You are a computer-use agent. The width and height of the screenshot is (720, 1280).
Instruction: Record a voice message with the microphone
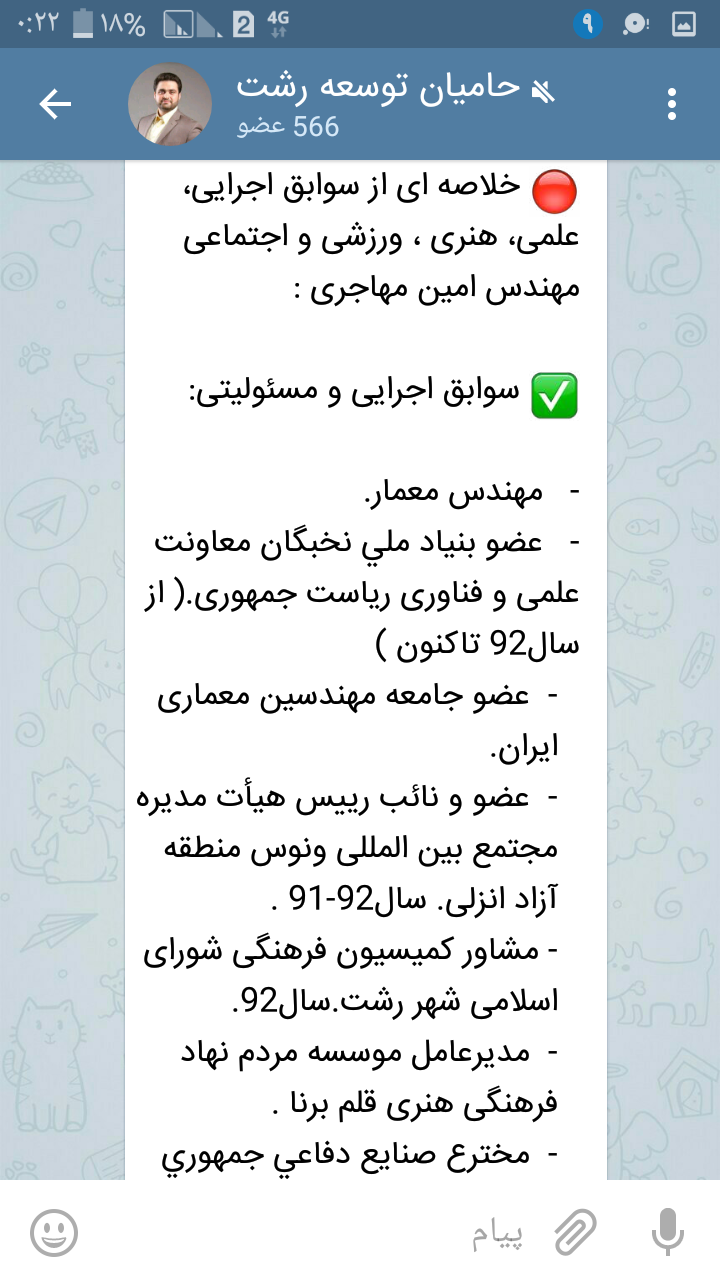667,1231
